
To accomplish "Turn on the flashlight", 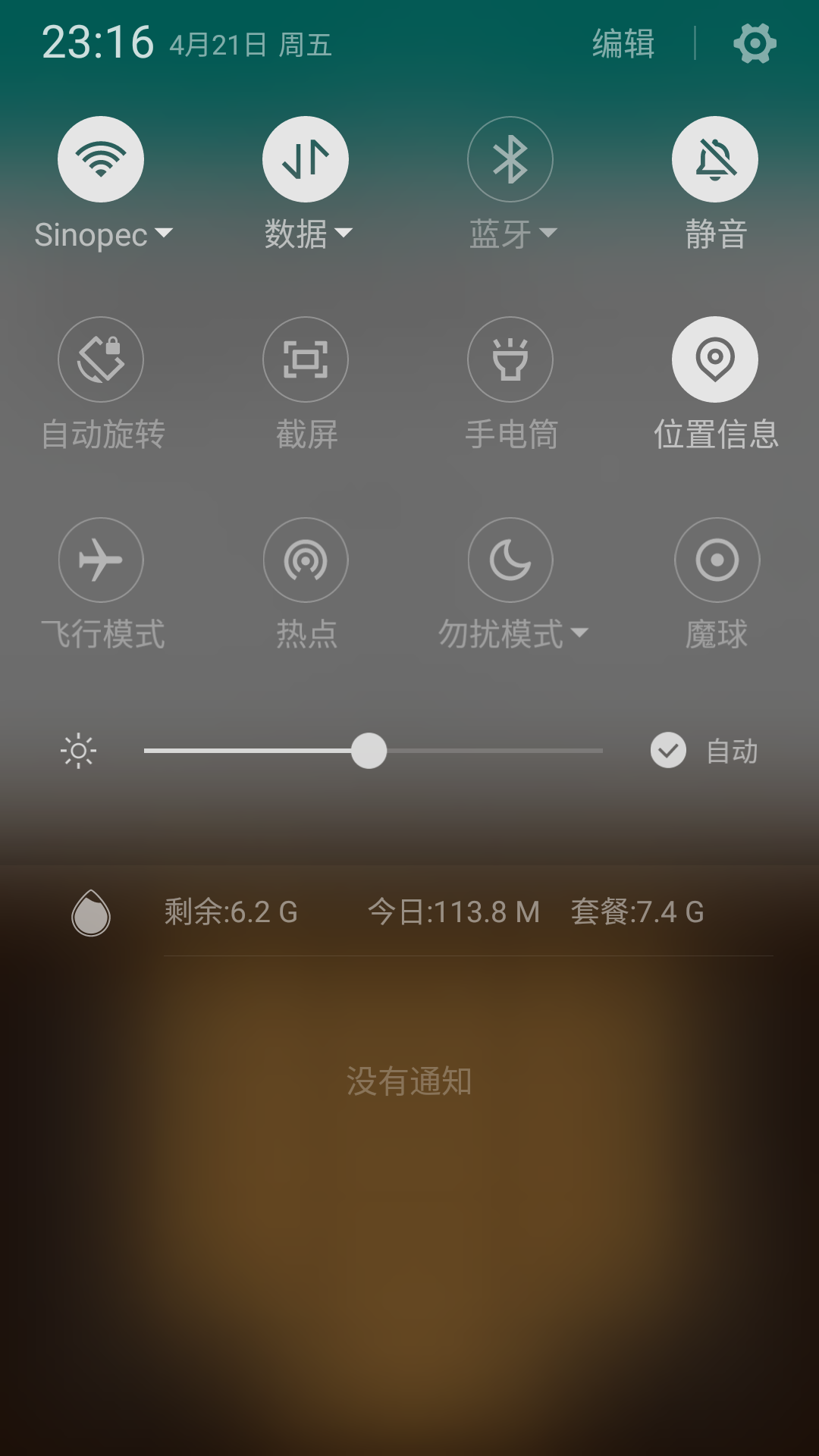I will point(510,359).
